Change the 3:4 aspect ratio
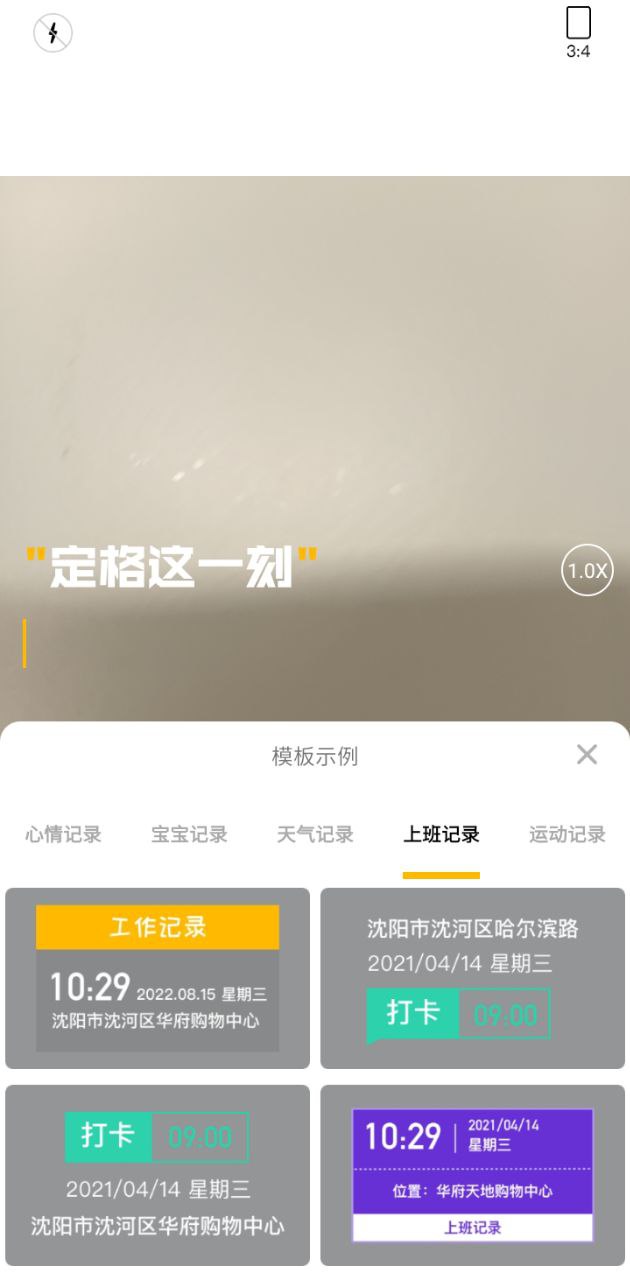Screen dimensions: 630x1280 pyautogui.click(x=578, y=32)
